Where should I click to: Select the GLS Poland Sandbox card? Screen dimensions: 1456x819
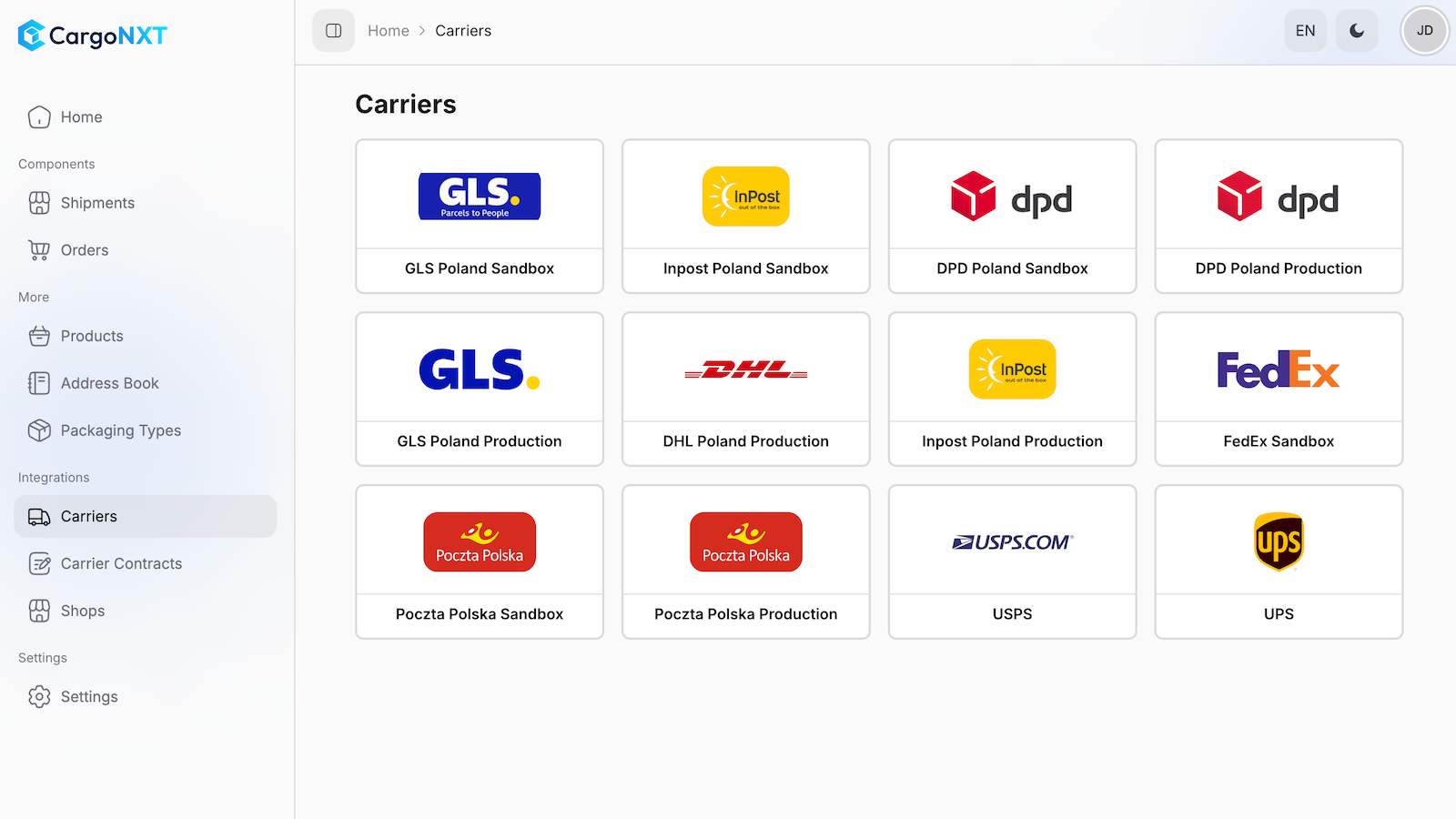[480, 217]
